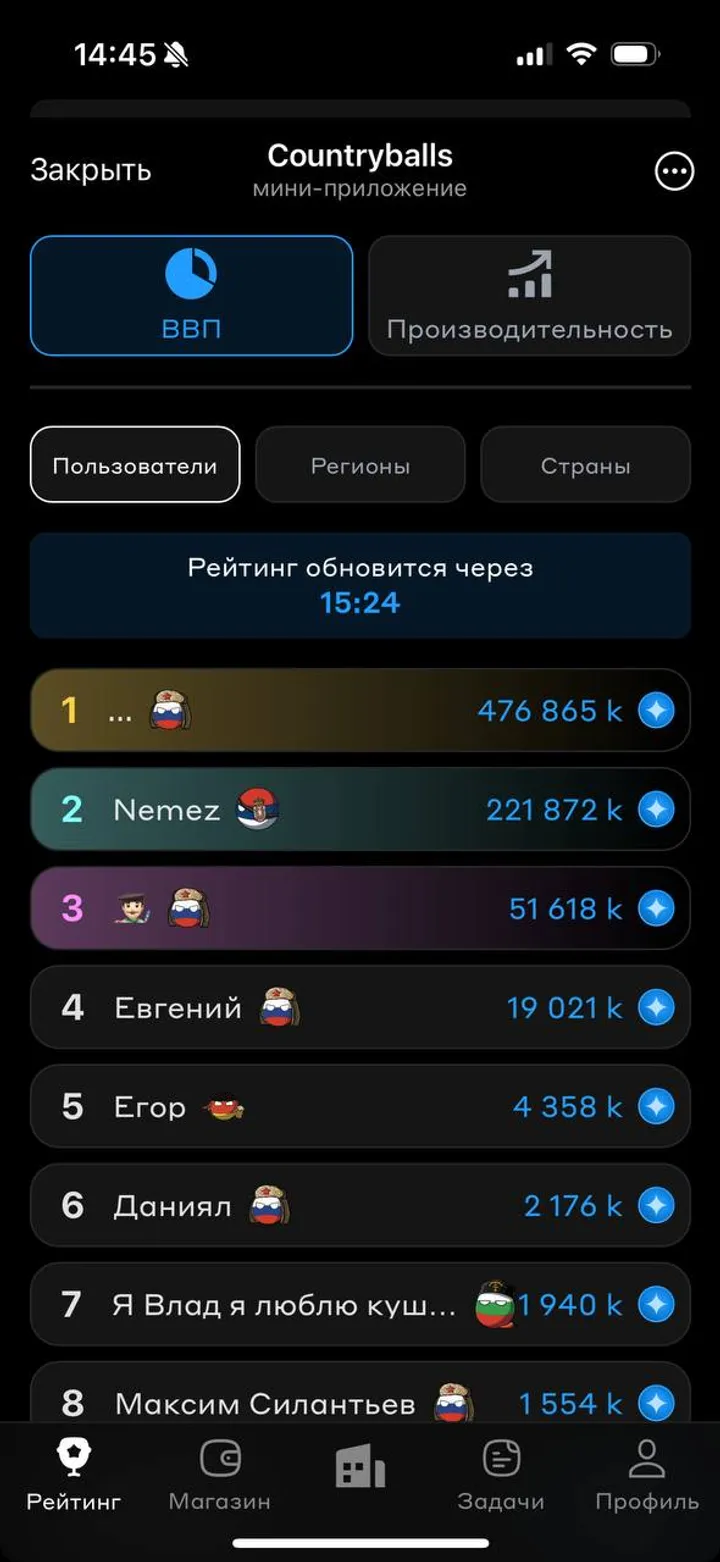Open Задачи via the notes icon
The width and height of the screenshot is (720, 1562).
[501, 1457]
